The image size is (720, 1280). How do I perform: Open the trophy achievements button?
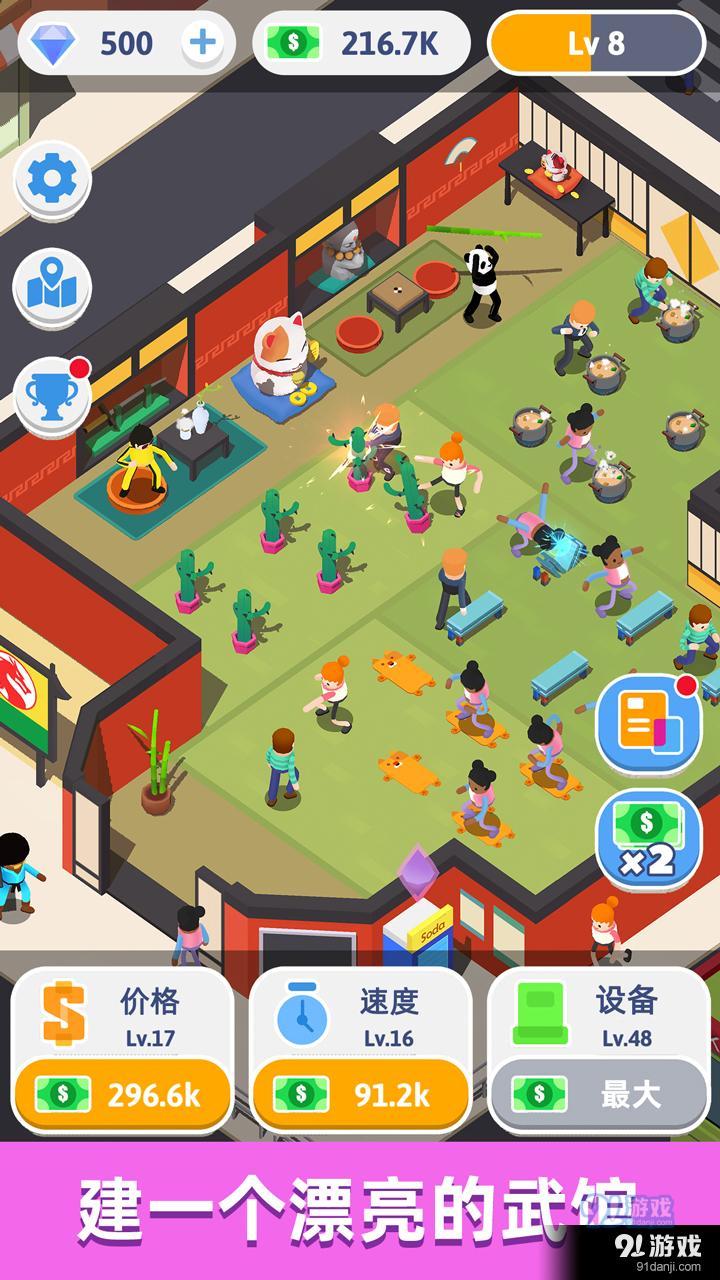click(x=52, y=394)
